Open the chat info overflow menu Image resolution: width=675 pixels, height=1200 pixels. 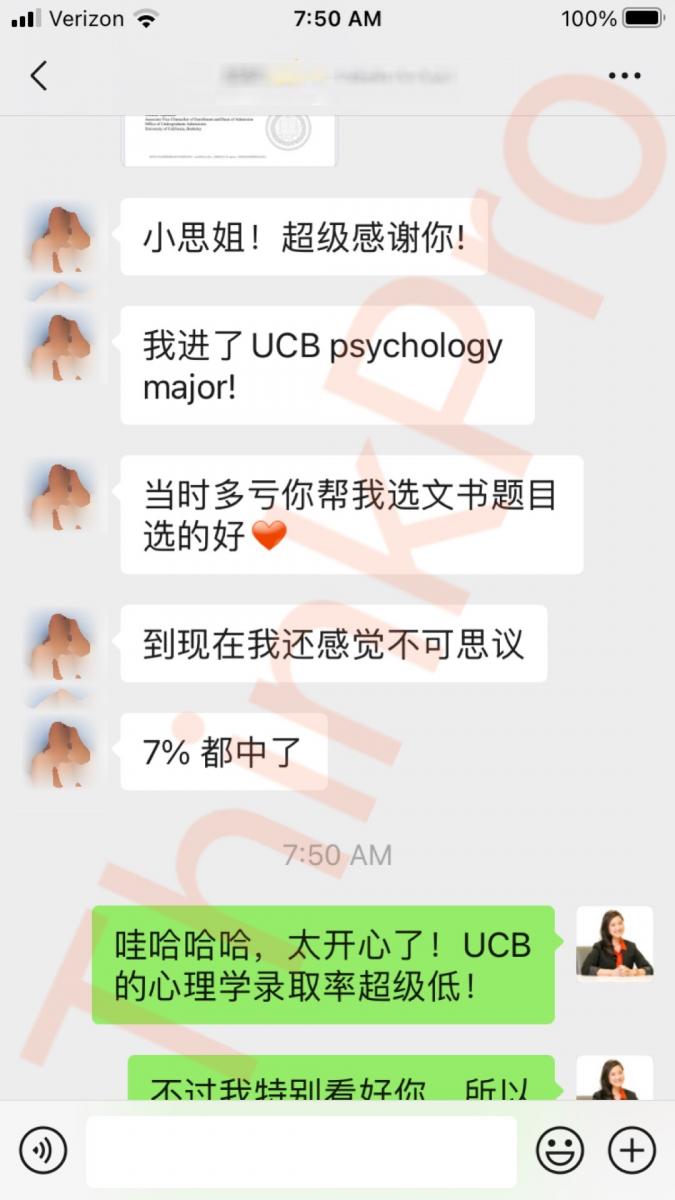(625, 76)
